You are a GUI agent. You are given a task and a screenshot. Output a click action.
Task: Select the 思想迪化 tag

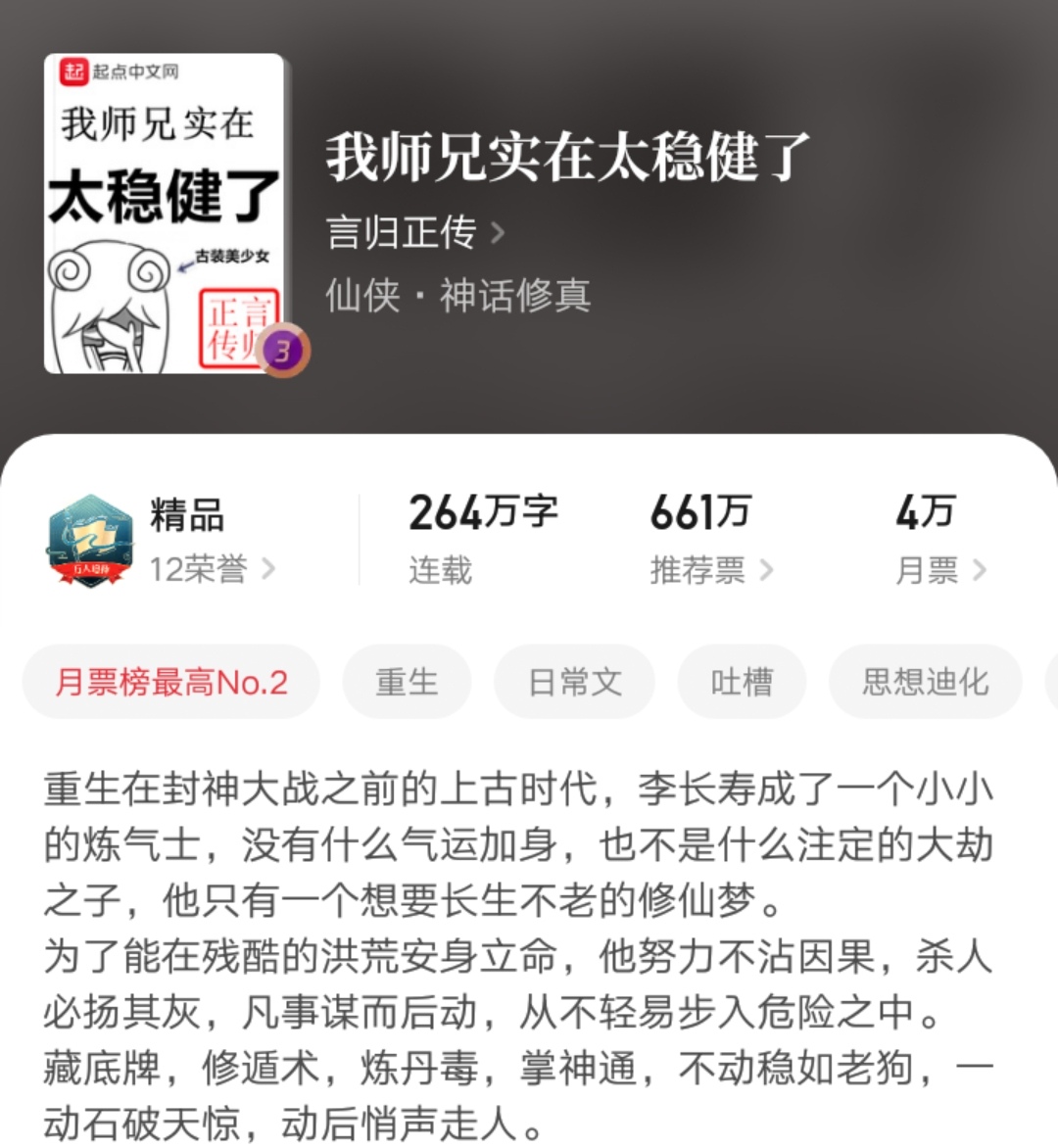pos(926,682)
